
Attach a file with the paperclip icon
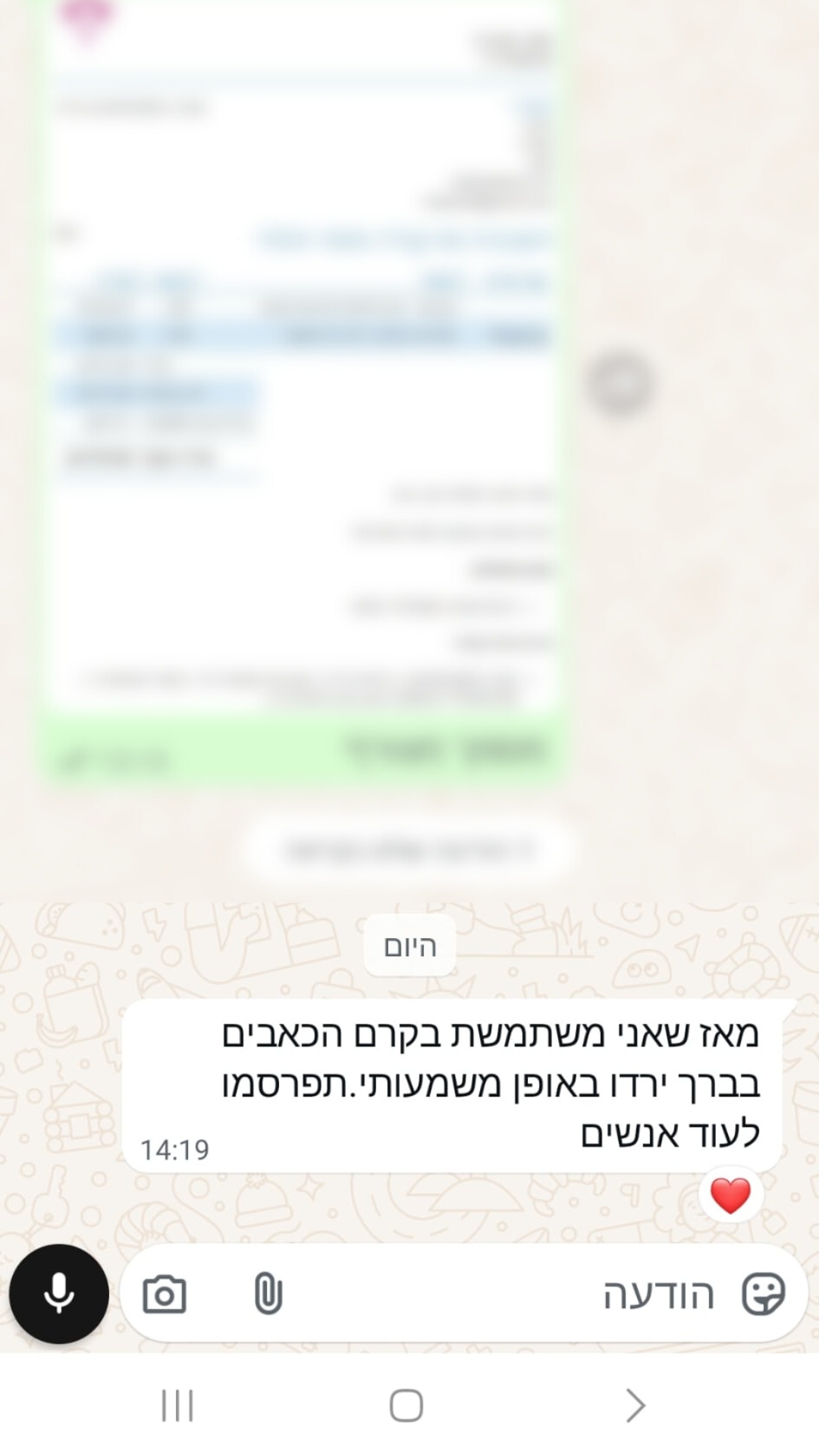coord(268,1294)
